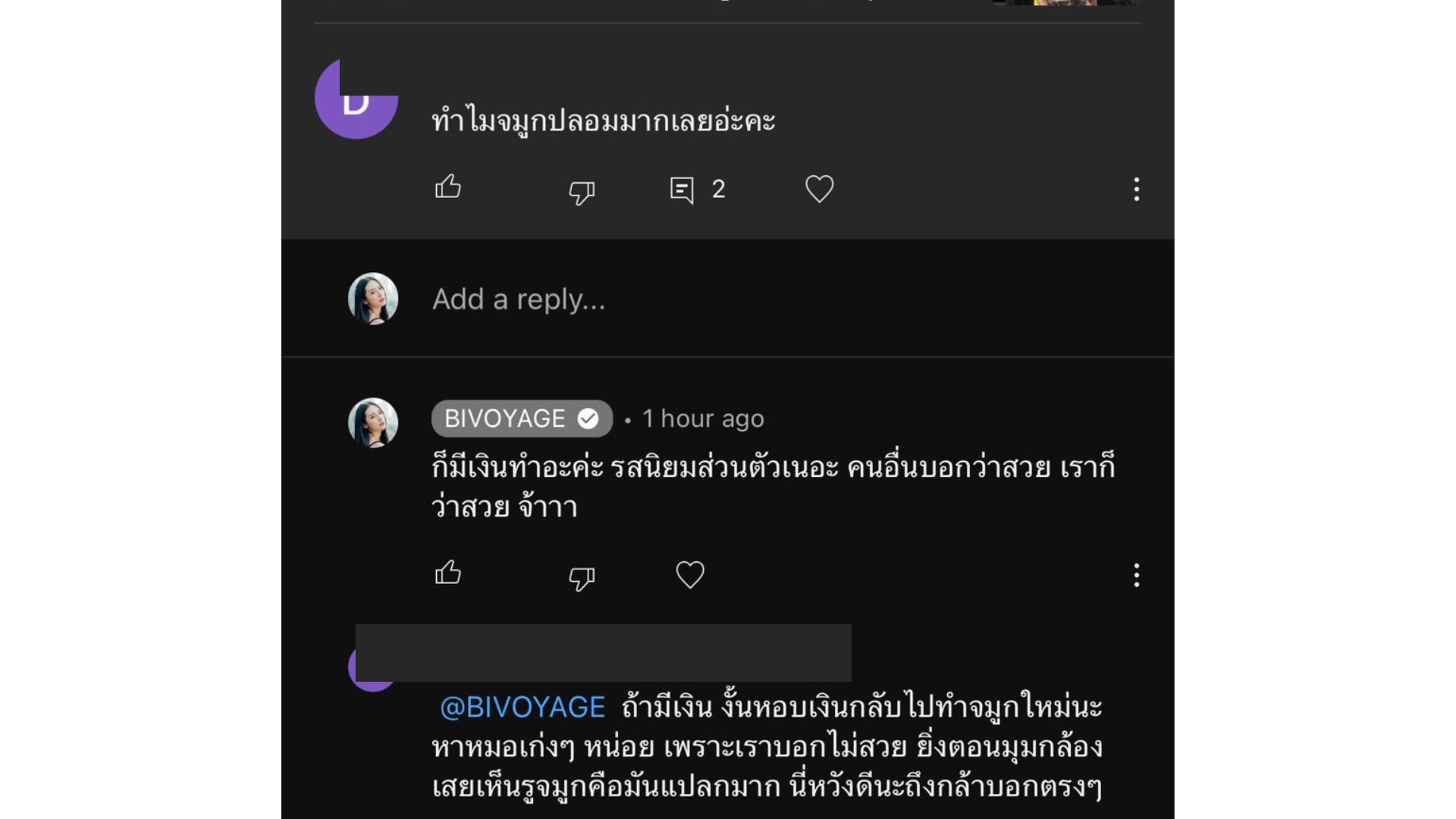This screenshot has height=819, width=1456.
Task: Heart BIVOYAGE's reply
Action: pyautogui.click(x=689, y=575)
